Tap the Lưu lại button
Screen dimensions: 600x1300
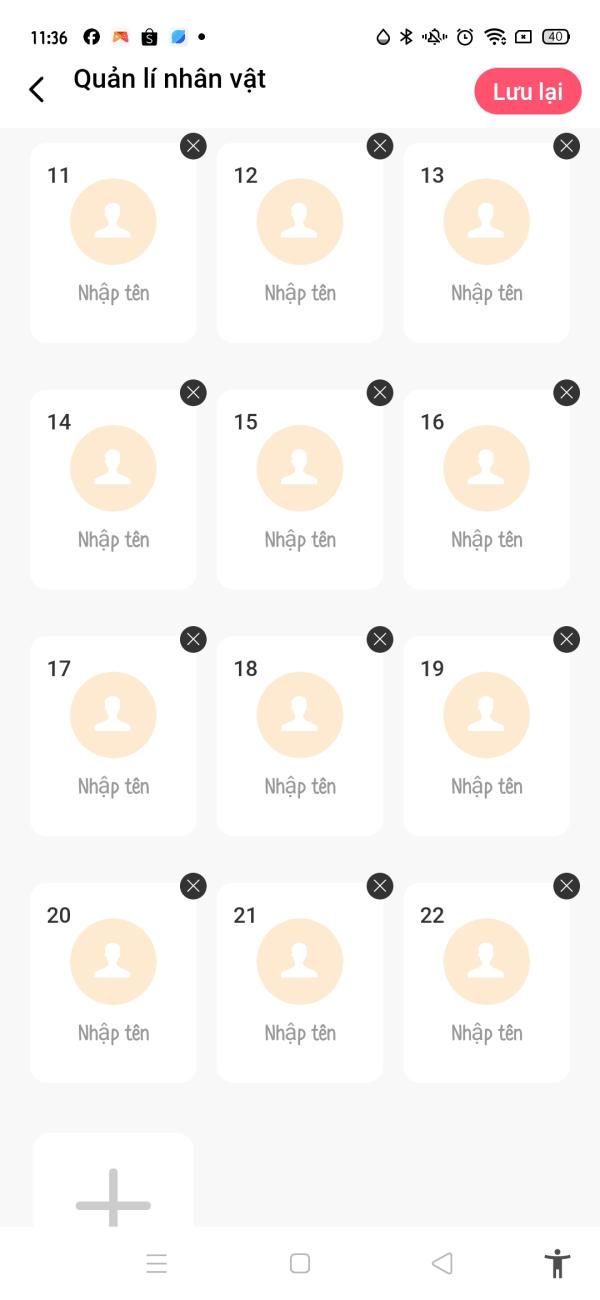[528, 91]
